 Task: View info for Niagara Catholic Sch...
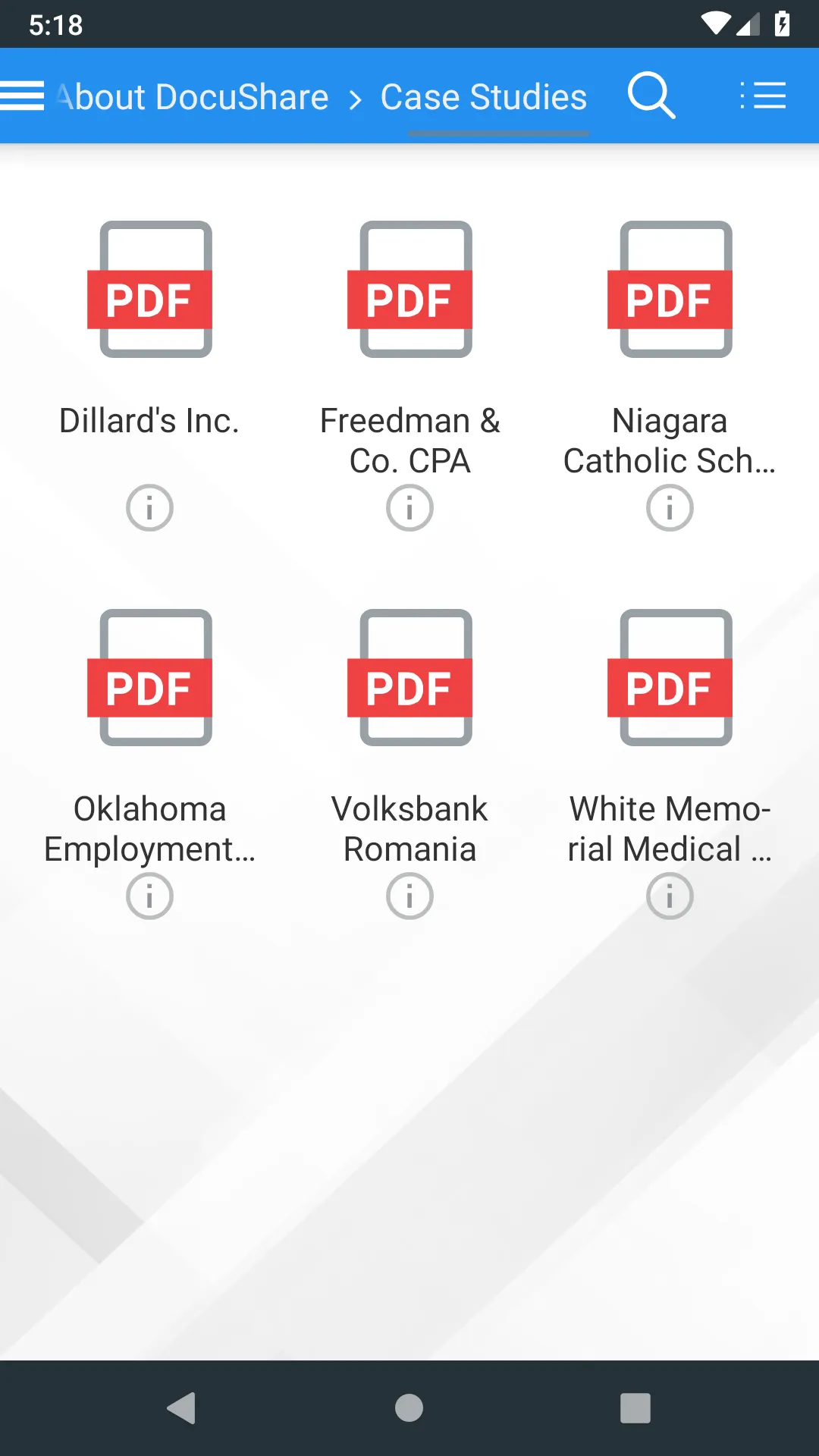coord(670,507)
